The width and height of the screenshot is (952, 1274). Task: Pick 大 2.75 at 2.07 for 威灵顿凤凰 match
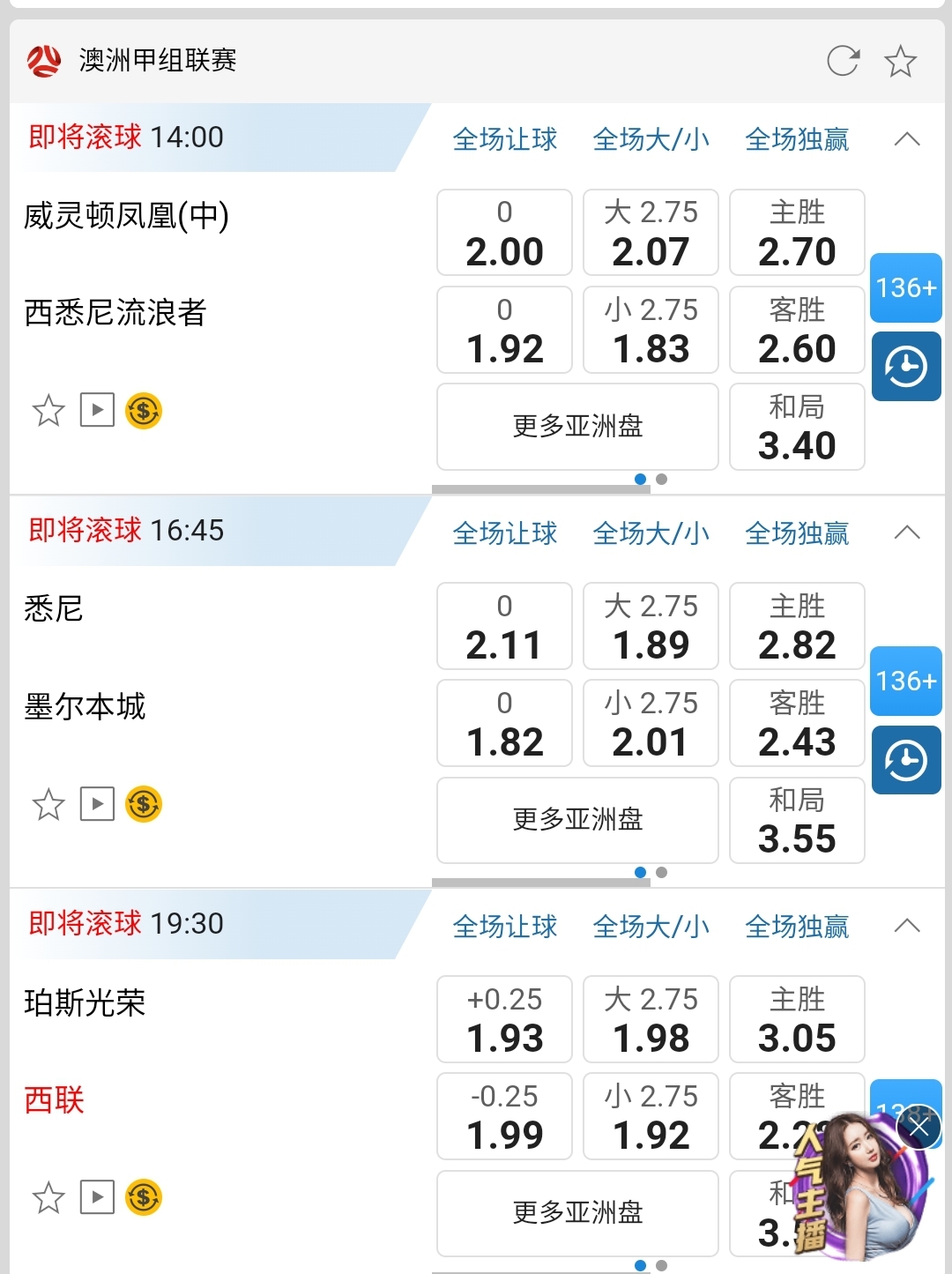pyautogui.click(x=651, y=233)
